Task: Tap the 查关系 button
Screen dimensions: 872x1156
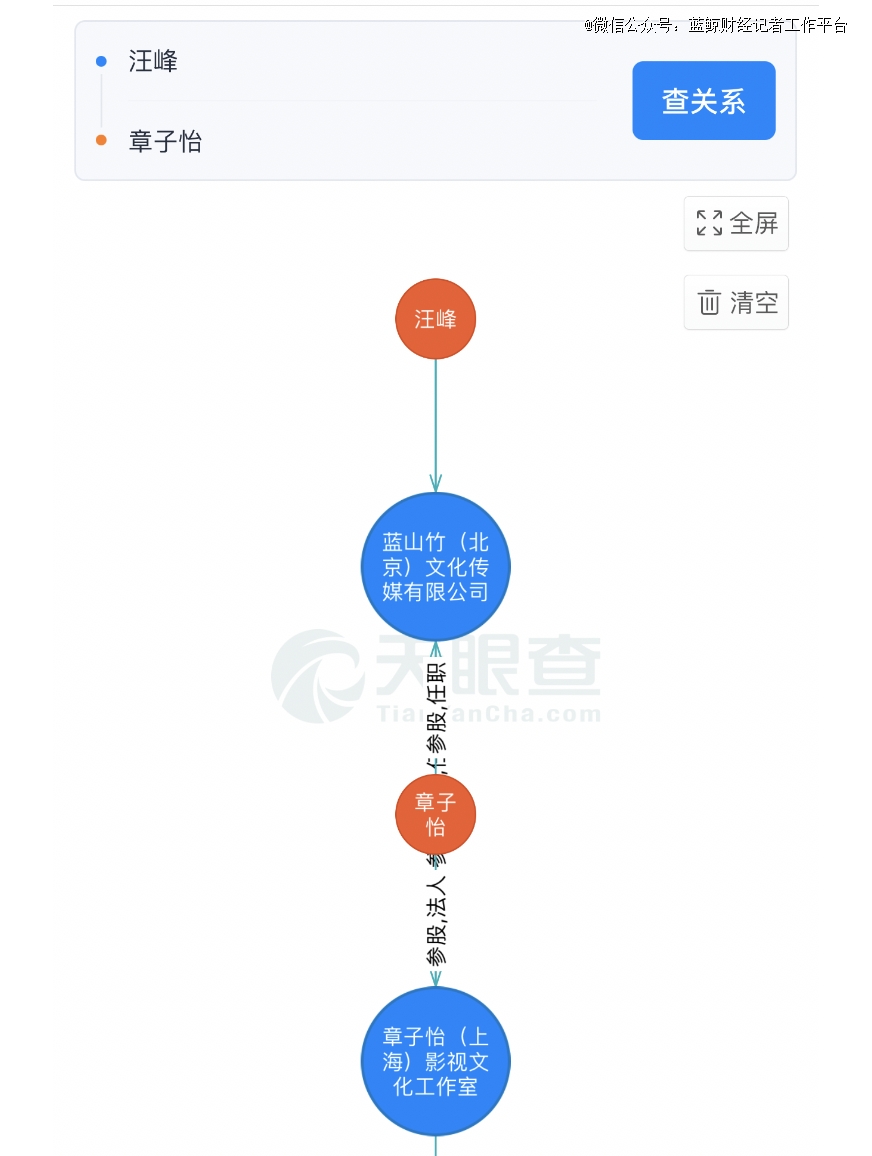Action: [x=703, y=101]
